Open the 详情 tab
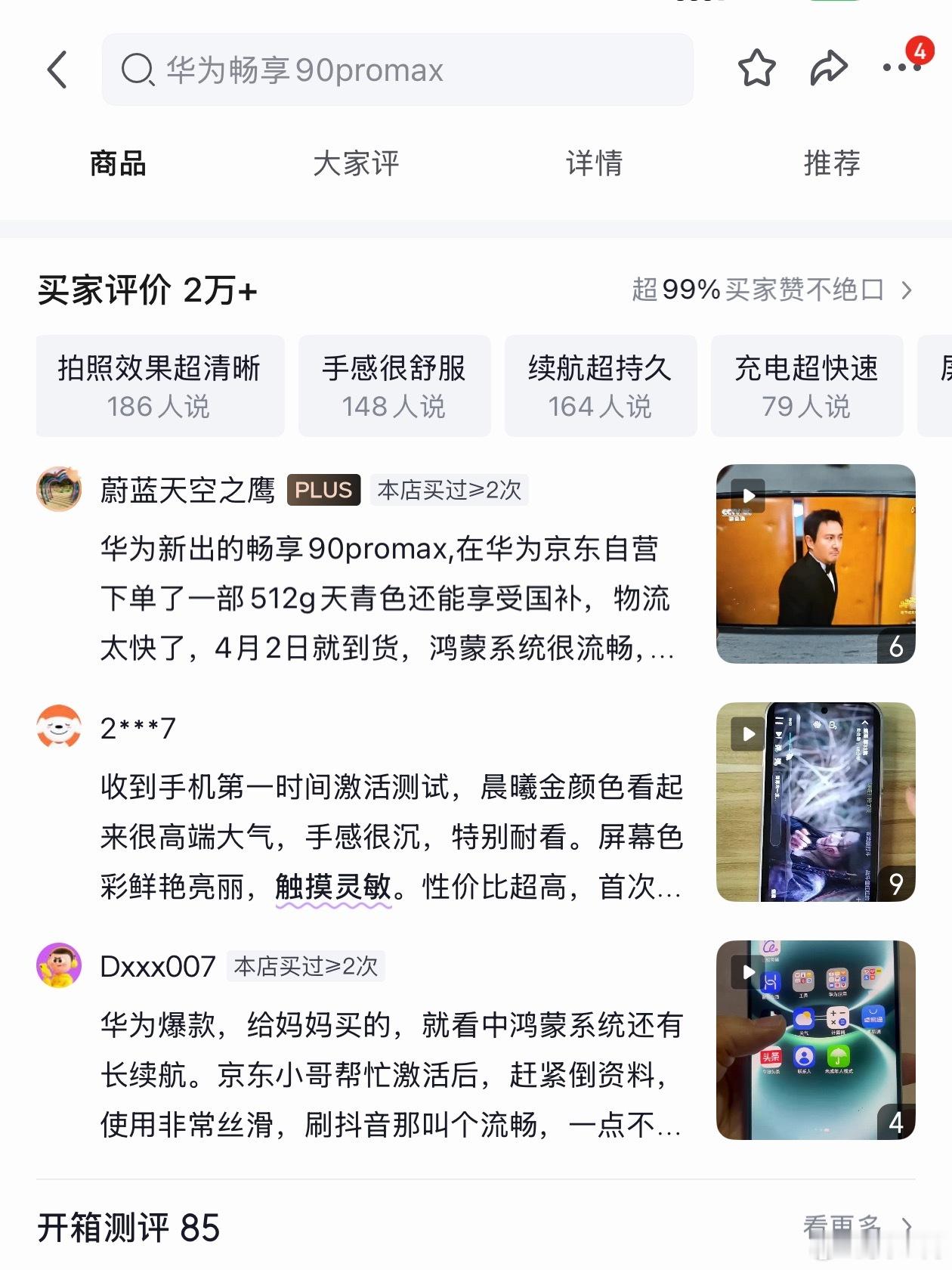Viewport: 952px width, 1270px height. coord(594,163)
